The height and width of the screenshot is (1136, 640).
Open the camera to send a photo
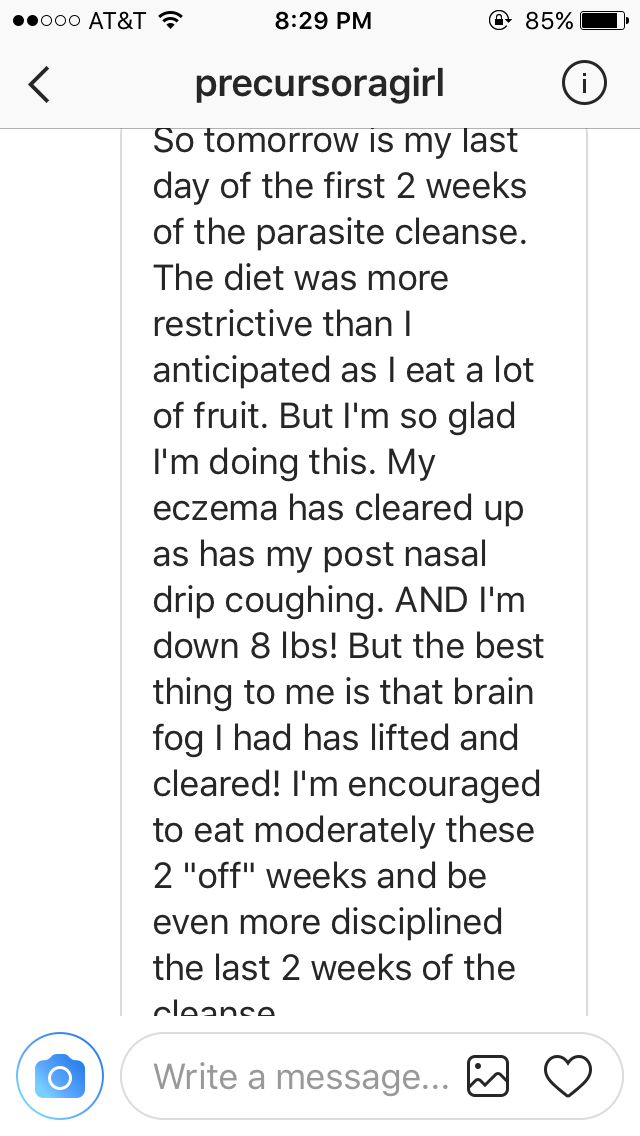(x=60, y=1077)
